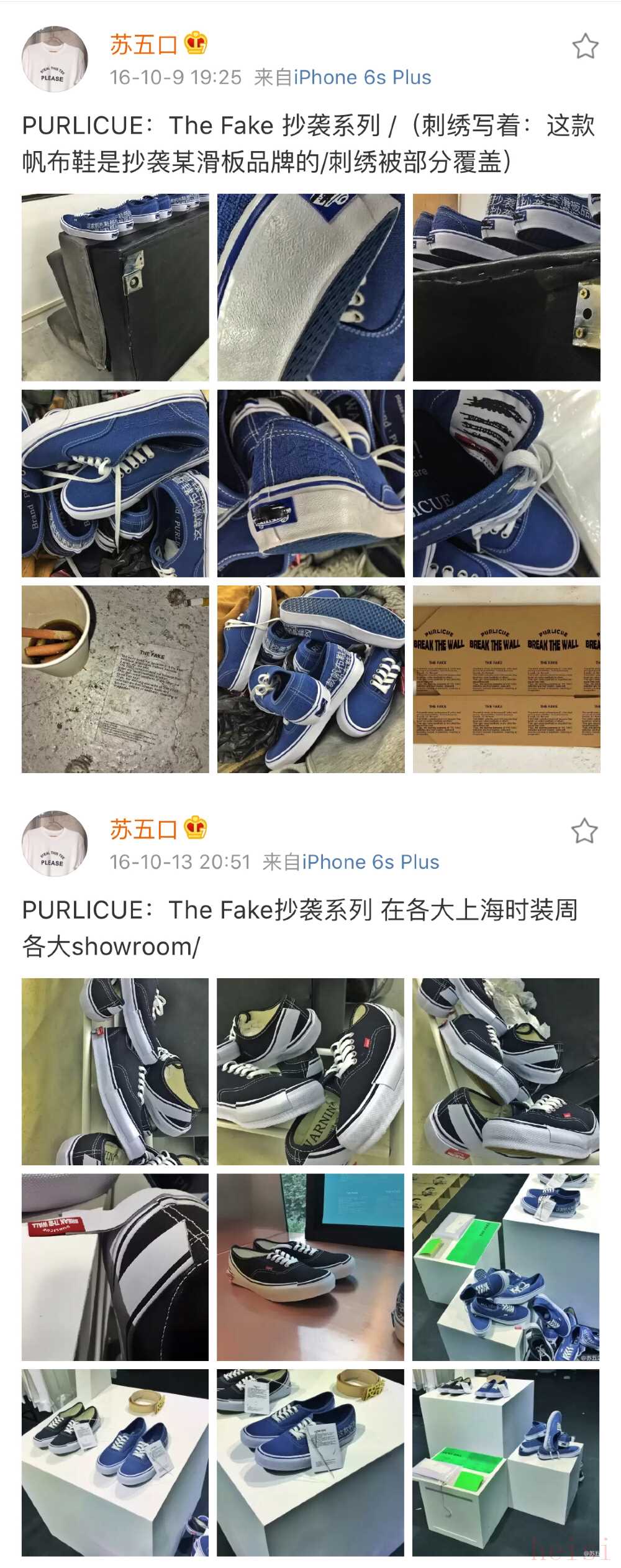View photo of blue shoe heel close-up
621x1568 pixels.
pyautogui.click(x=310, y=483)
